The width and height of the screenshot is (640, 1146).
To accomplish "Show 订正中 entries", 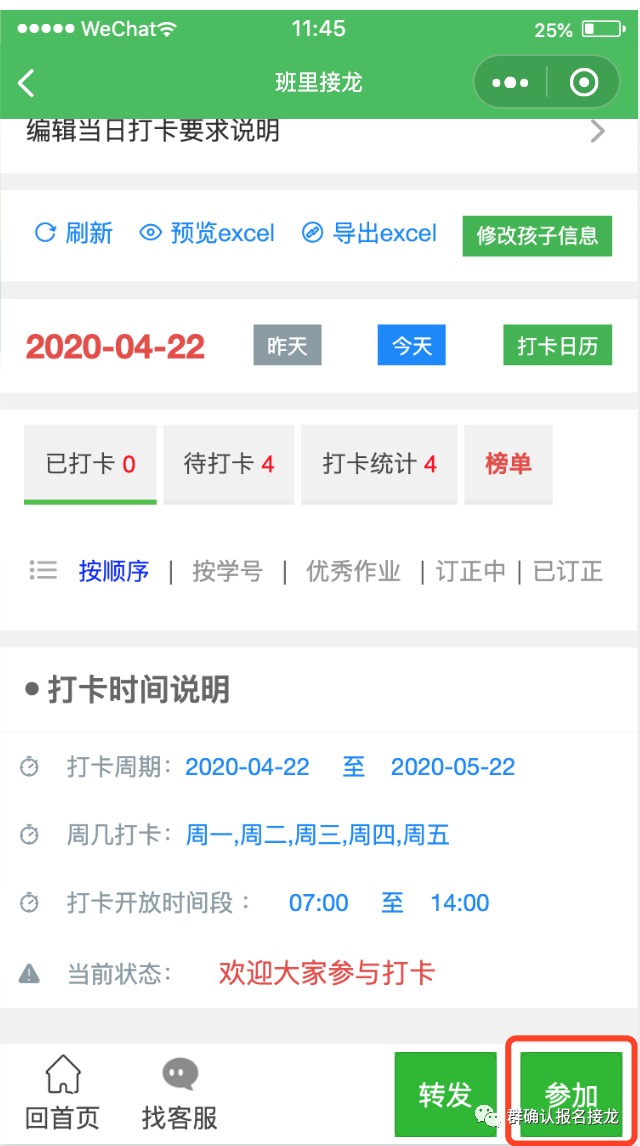I will coord(471,572).
